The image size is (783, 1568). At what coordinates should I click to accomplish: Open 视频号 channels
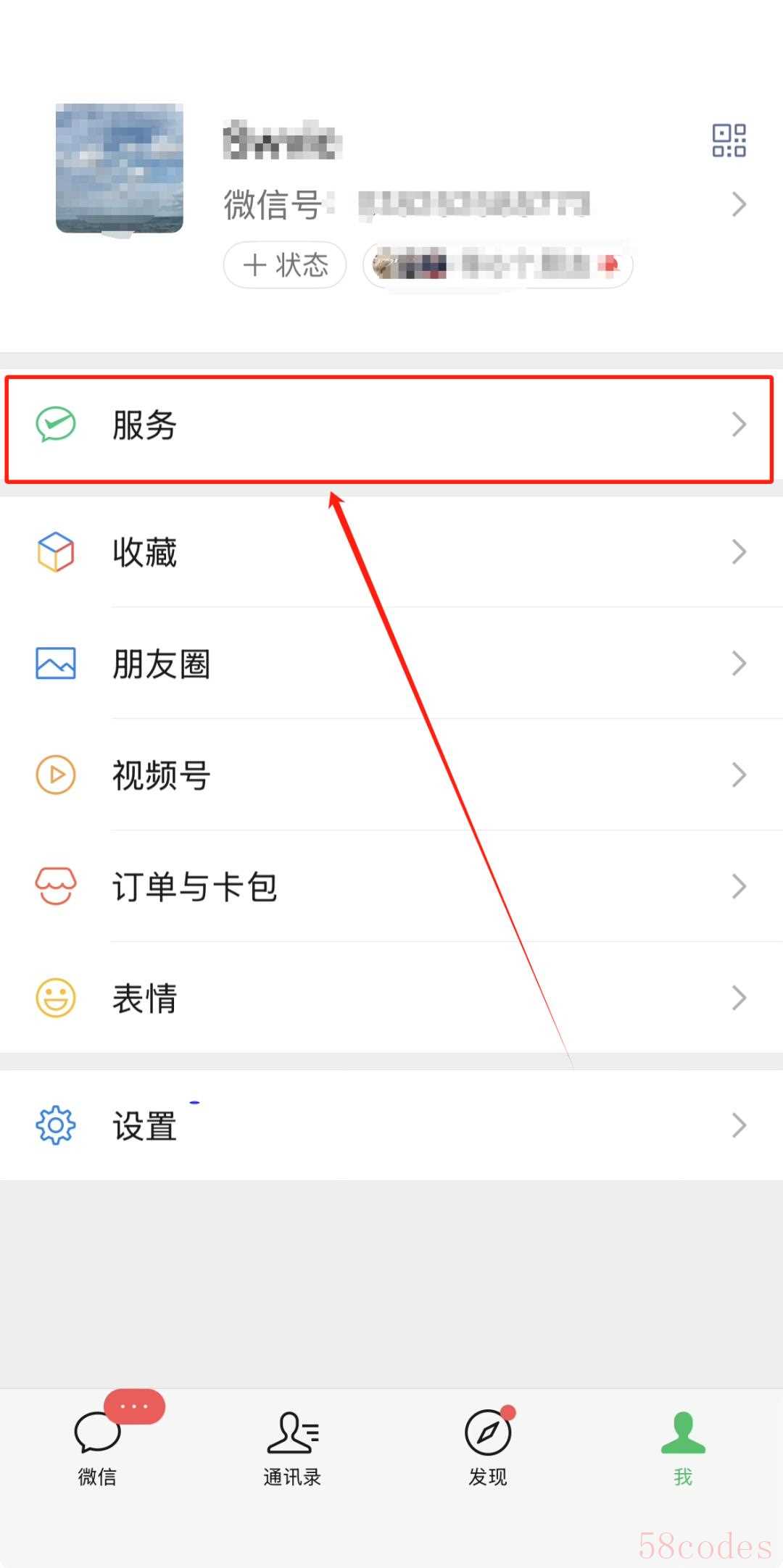coord(391,775)
